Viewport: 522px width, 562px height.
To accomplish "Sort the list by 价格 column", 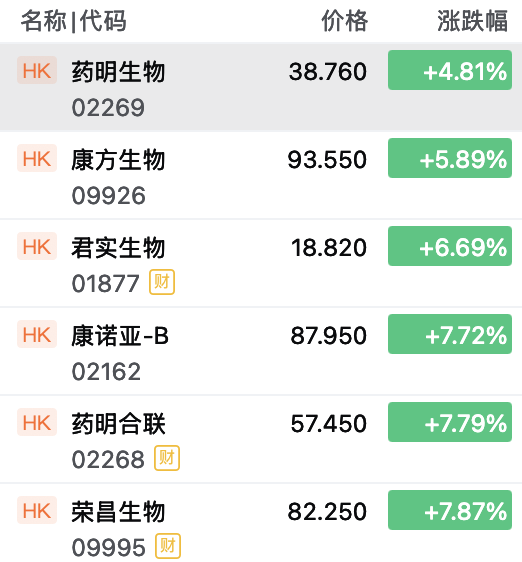I will coord(345,21).
